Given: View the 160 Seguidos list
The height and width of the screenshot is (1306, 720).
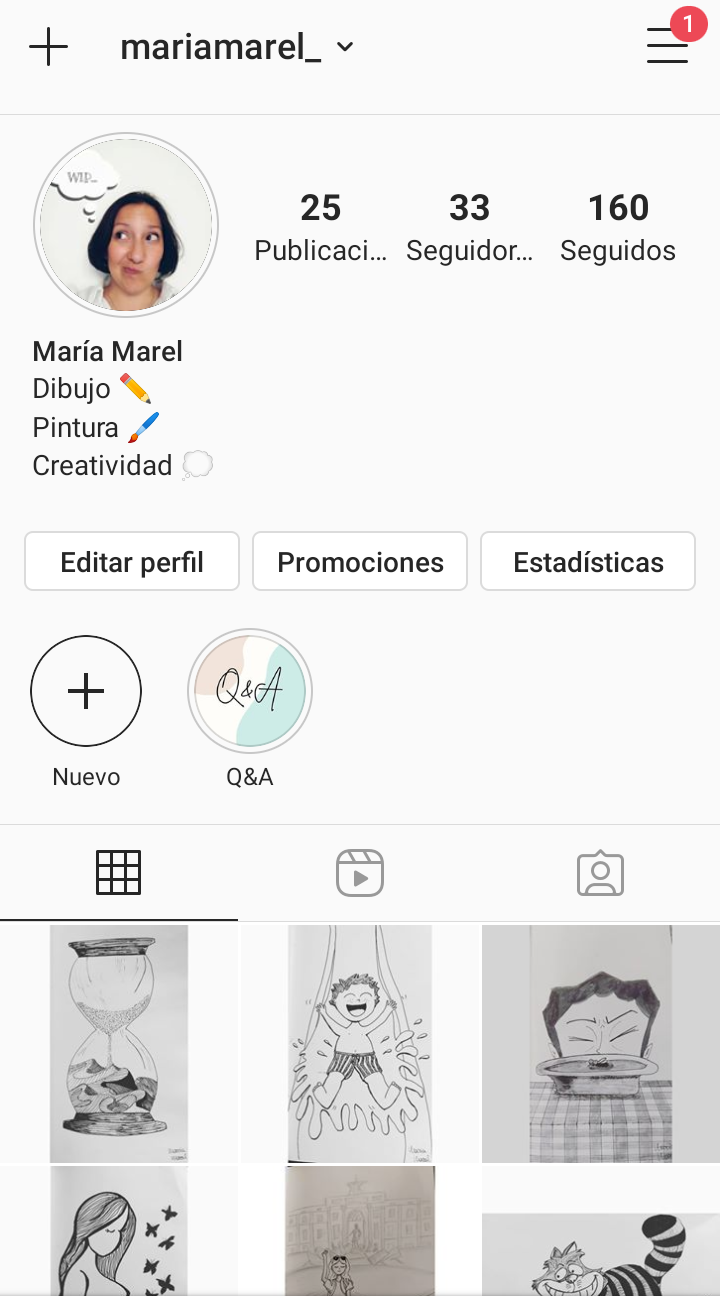Looking at the screenshot, I should coord(618,227).
